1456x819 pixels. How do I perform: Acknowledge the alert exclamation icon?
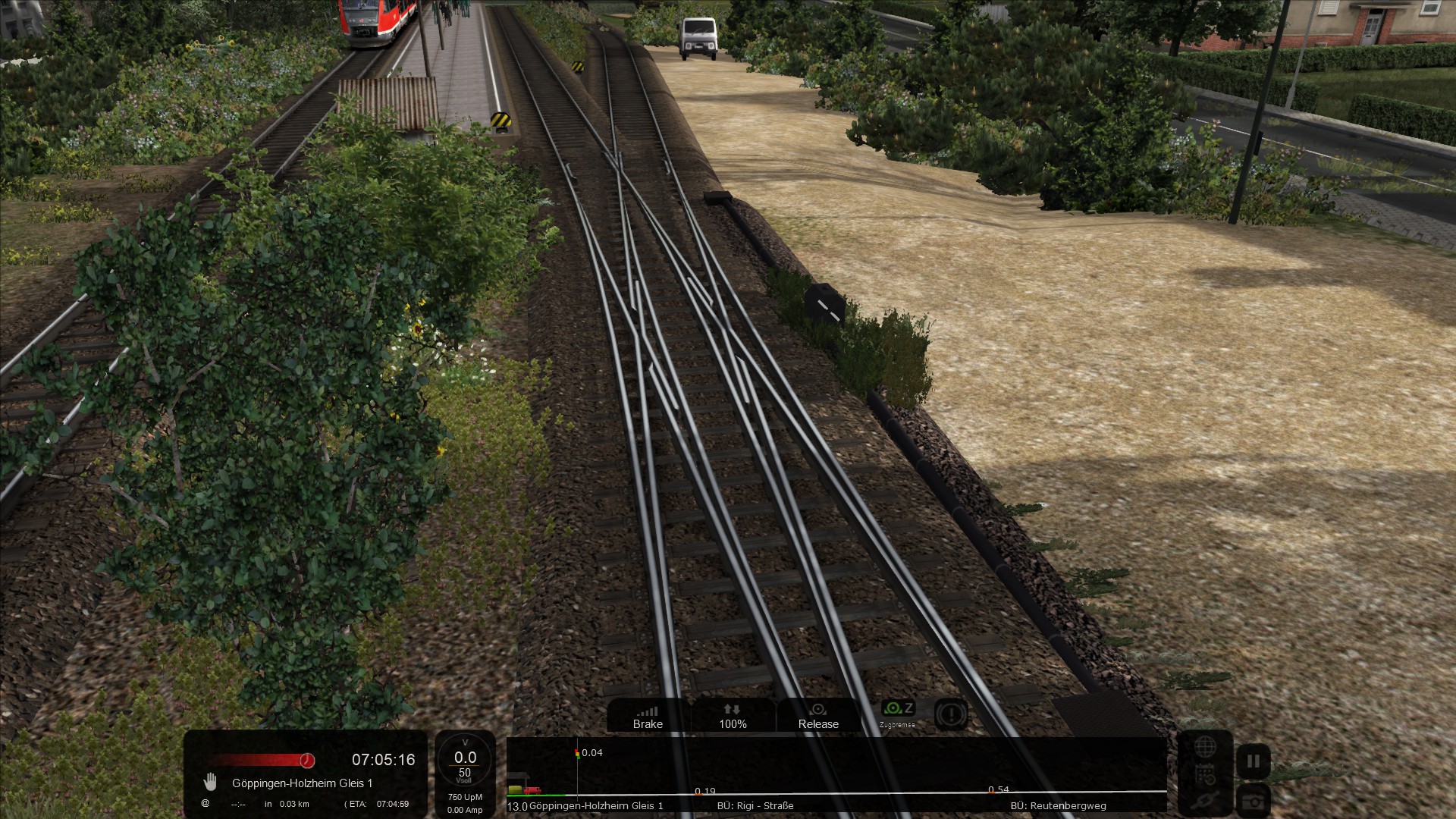pos(950,714)
